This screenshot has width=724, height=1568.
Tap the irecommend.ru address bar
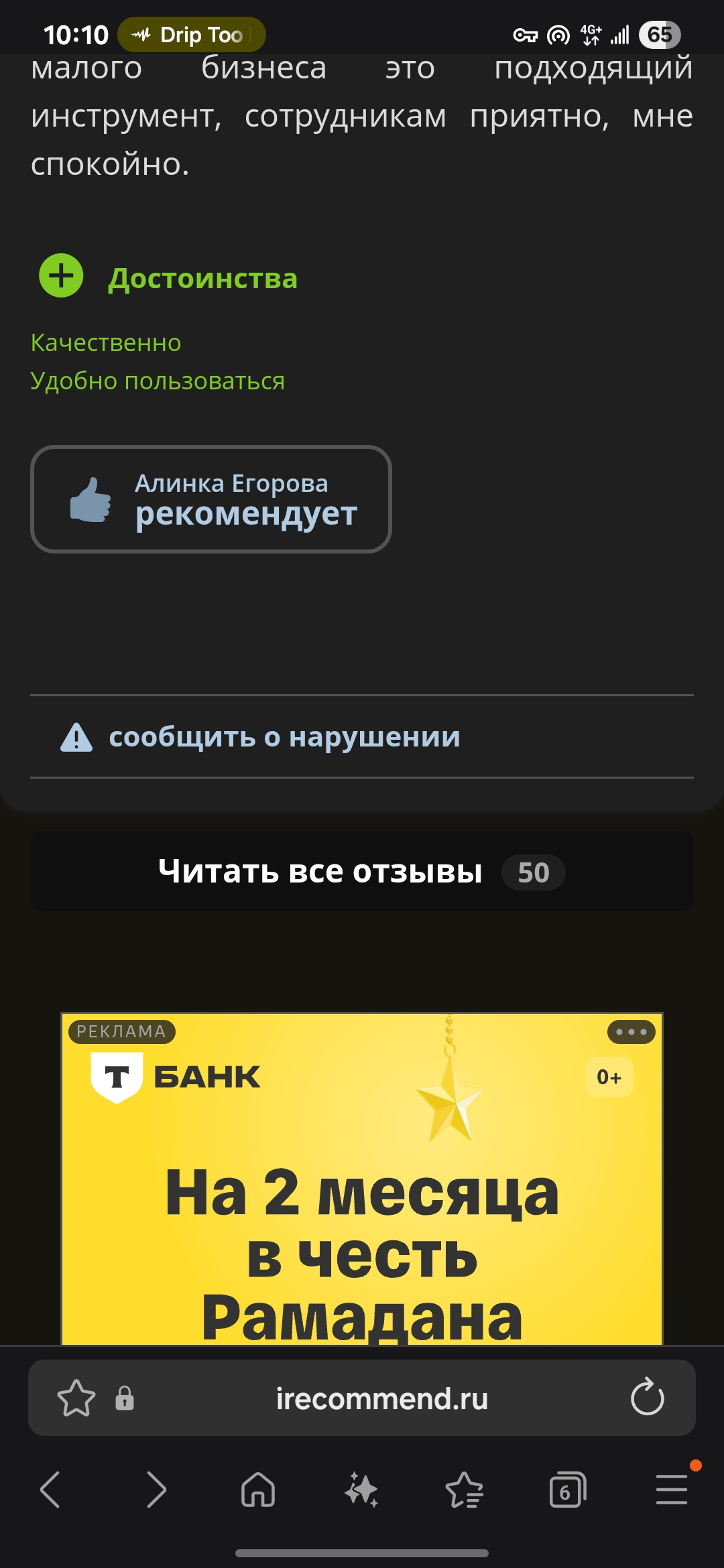[382, 1399]
